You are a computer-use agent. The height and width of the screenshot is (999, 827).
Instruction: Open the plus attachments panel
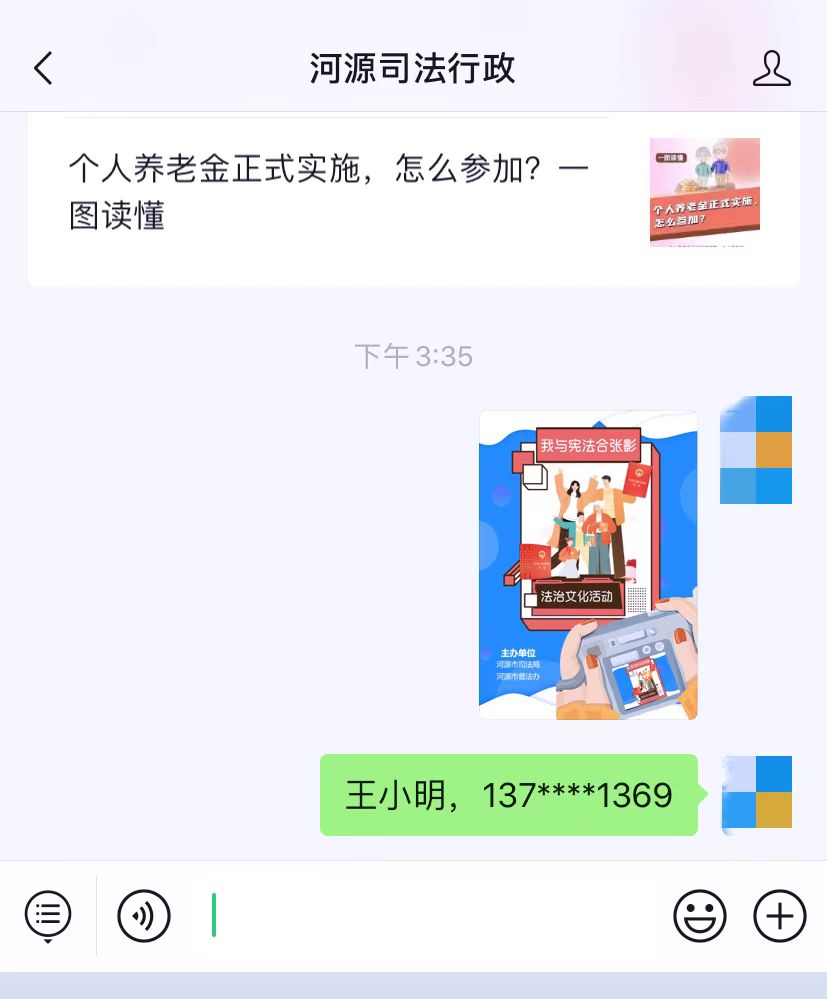(779, 915)
